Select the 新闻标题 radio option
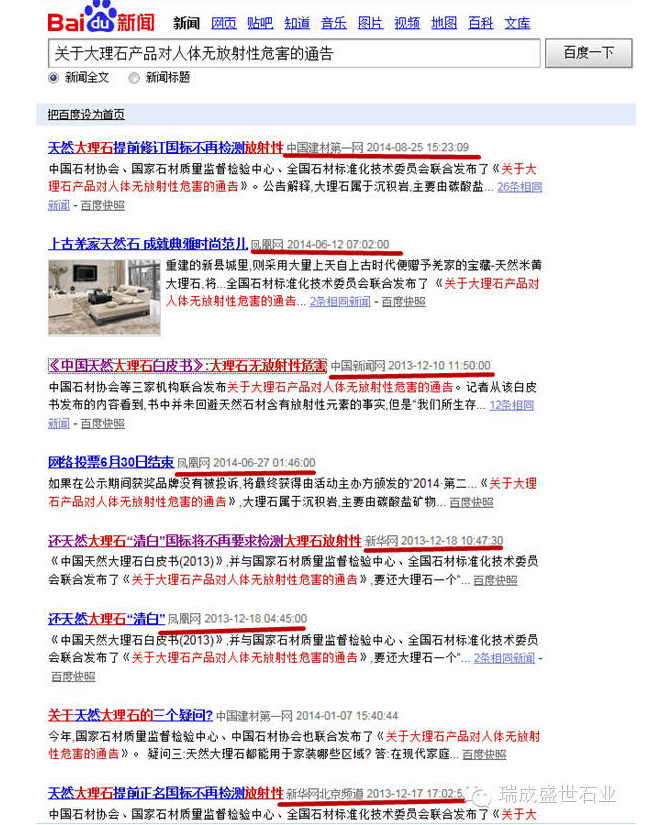The width and height of the screenshot is (654, 825). click(133, 77)
